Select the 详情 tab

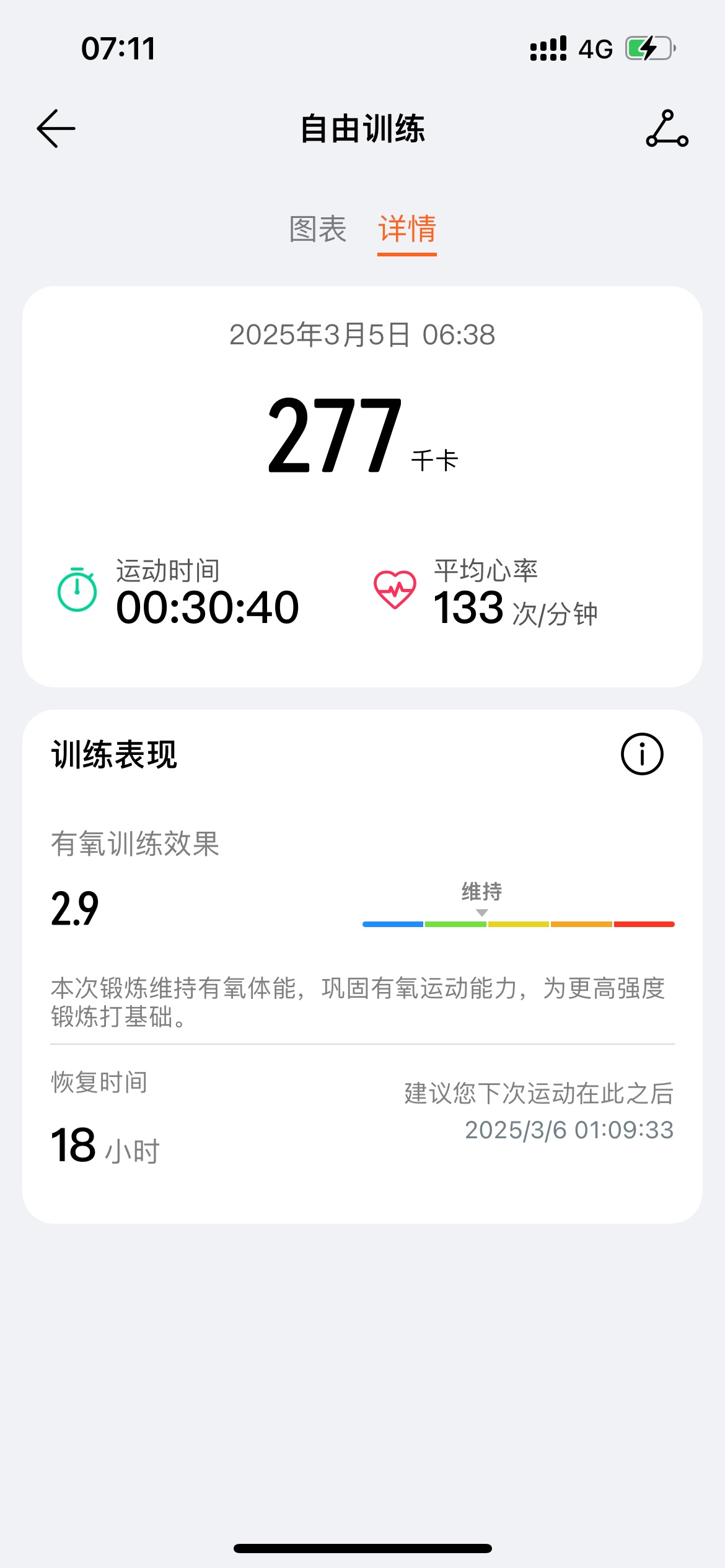(407, 229)
